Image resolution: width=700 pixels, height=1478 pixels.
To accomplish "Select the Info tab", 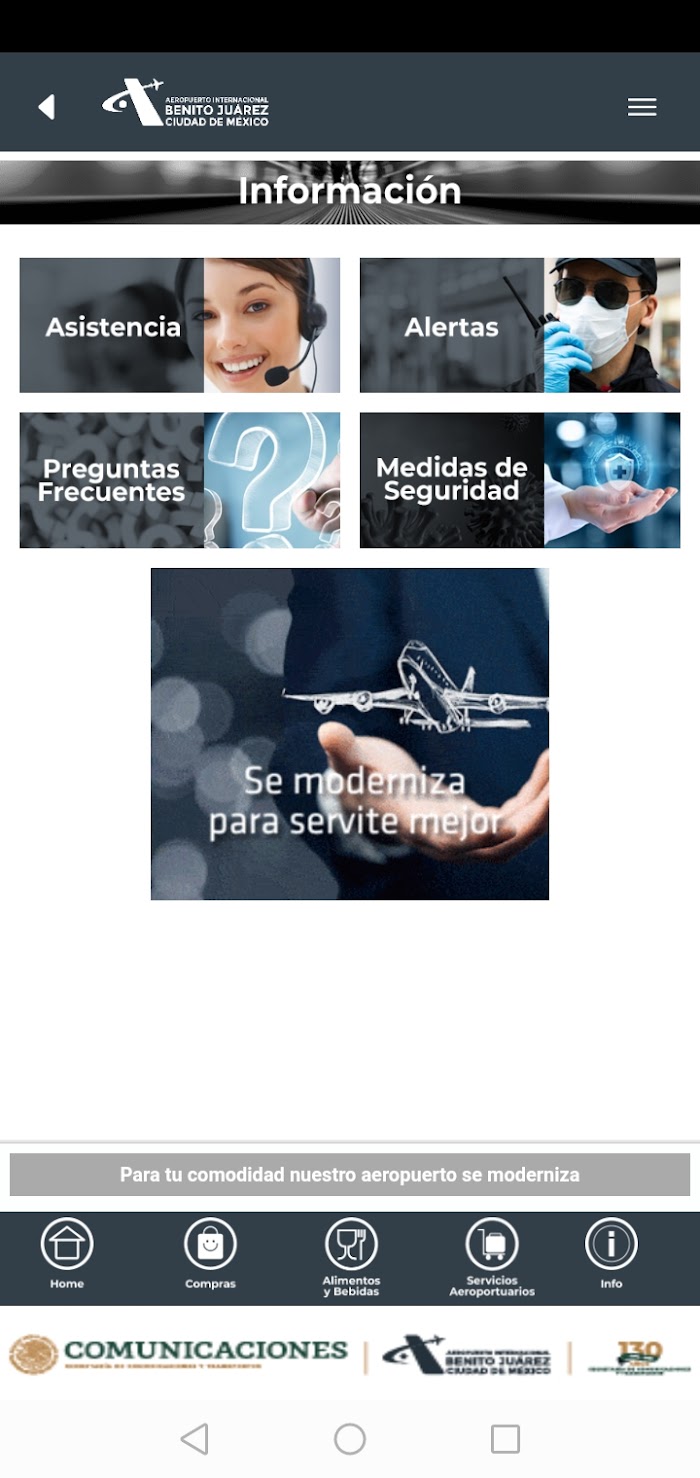I will click(611, 1254).
